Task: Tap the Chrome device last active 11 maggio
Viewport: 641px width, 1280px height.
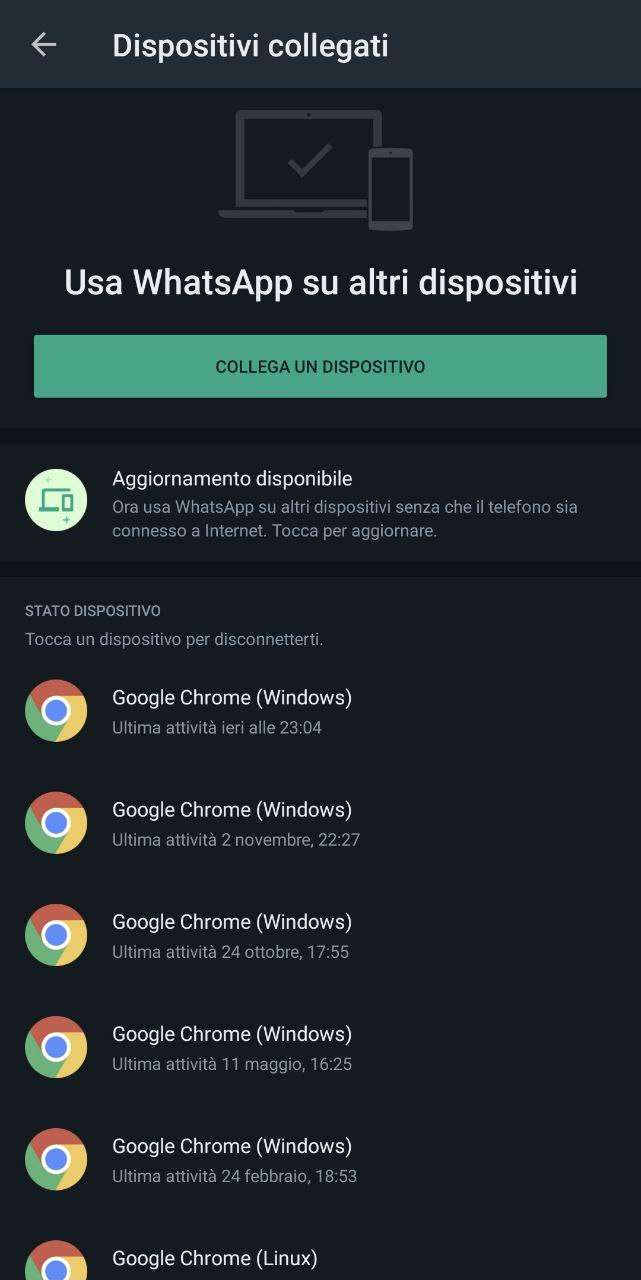Action: [320, 1047]
